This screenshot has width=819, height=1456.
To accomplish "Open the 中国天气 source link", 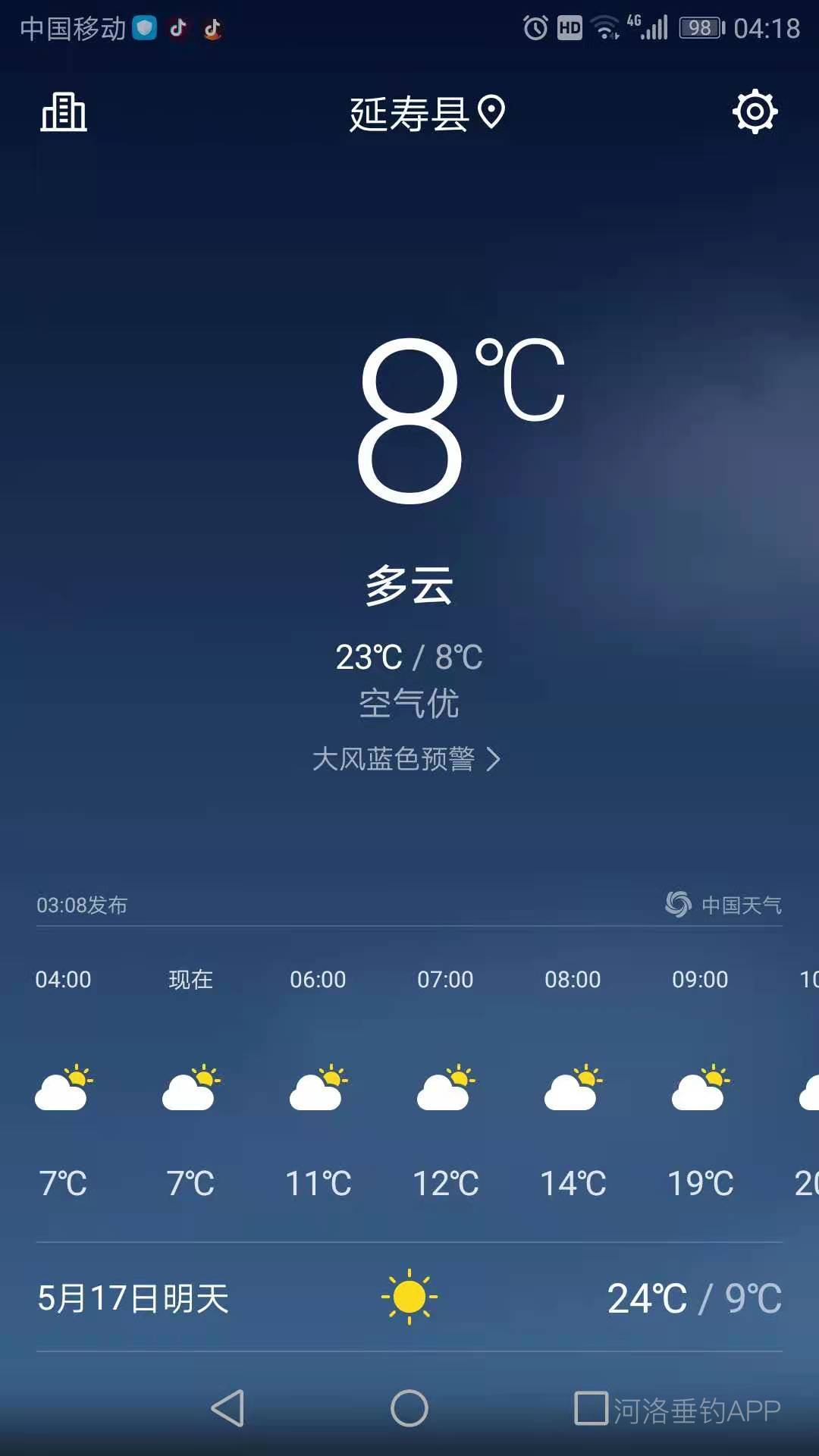I will tap(723, 904).
